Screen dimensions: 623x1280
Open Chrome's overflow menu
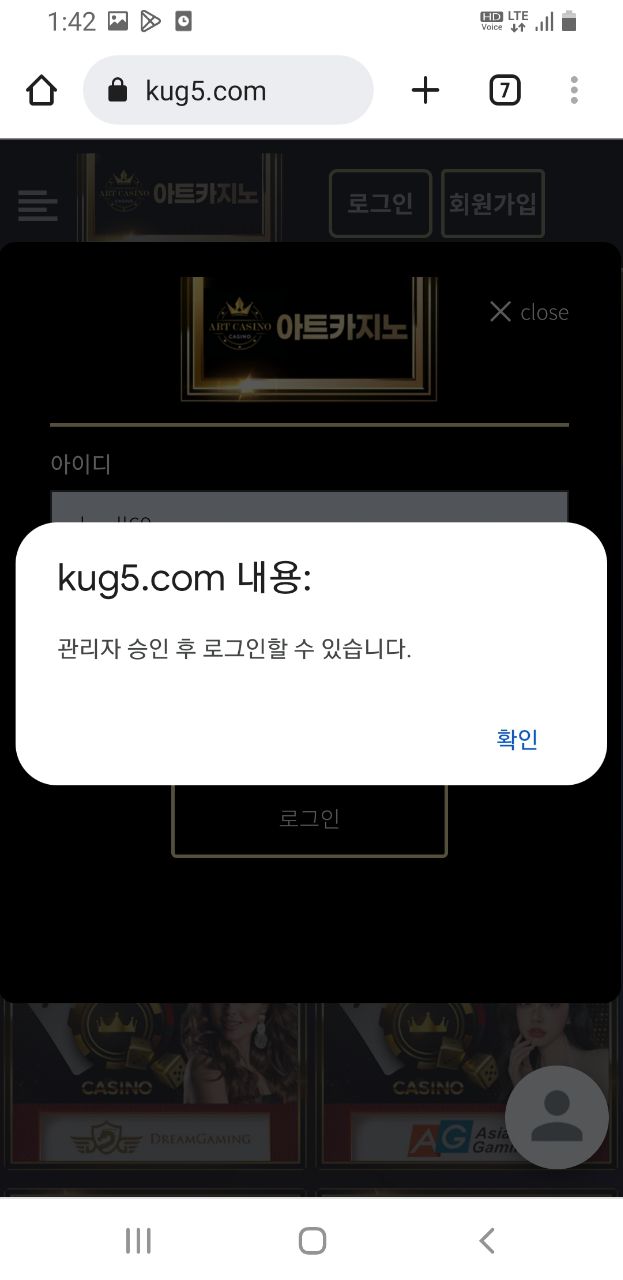[x=574, y=91]
